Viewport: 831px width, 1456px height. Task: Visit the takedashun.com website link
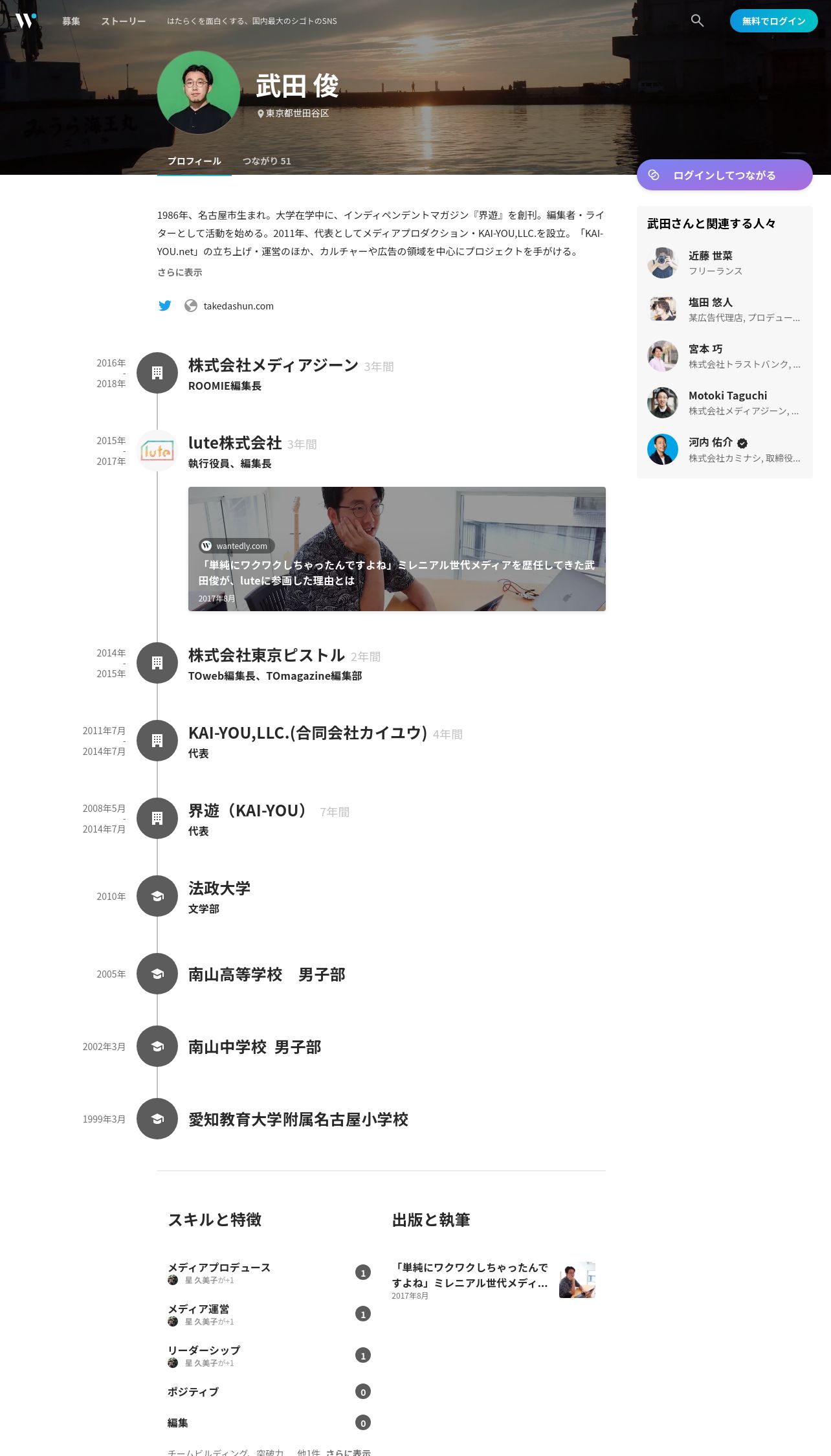click(x=238, y=306)
